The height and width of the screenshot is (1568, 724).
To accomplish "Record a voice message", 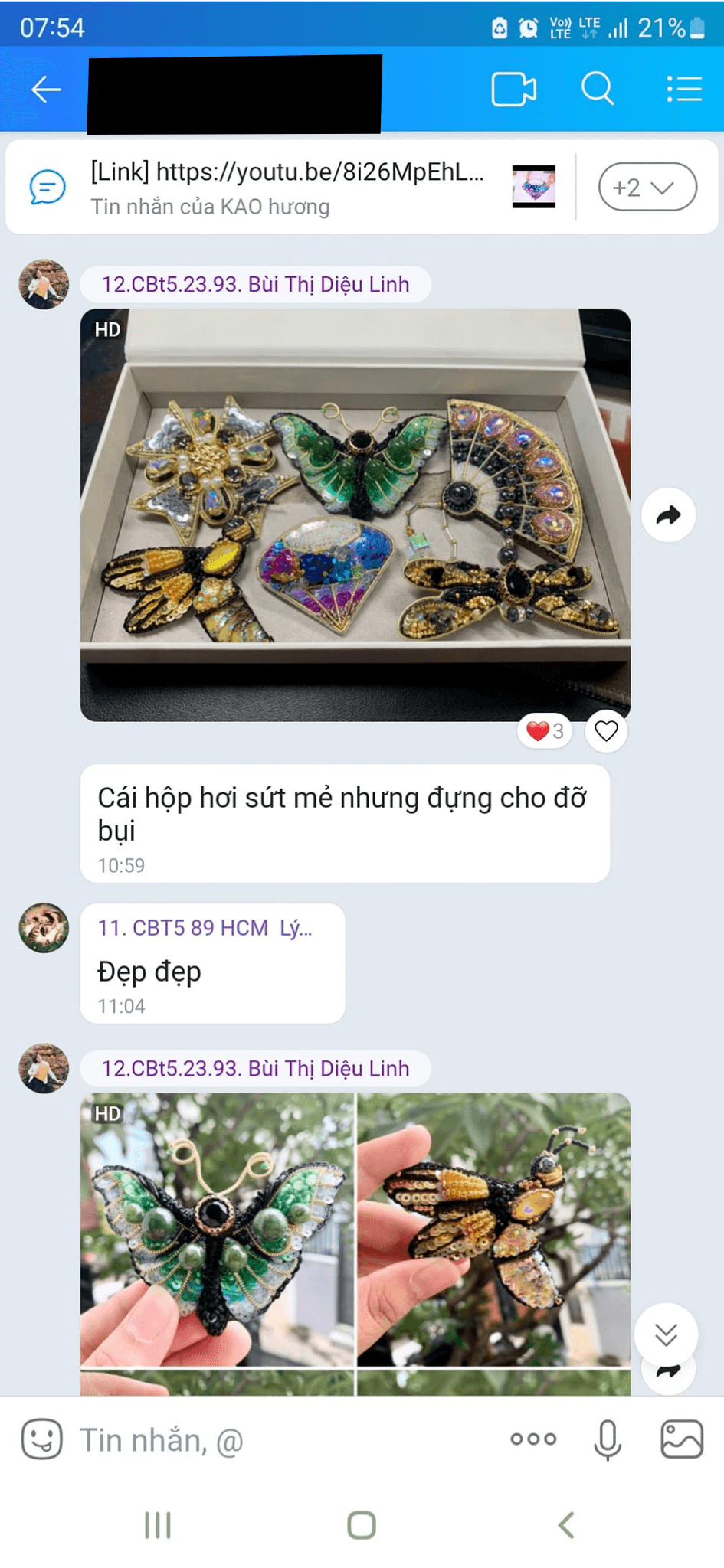I will [608, 1439].
